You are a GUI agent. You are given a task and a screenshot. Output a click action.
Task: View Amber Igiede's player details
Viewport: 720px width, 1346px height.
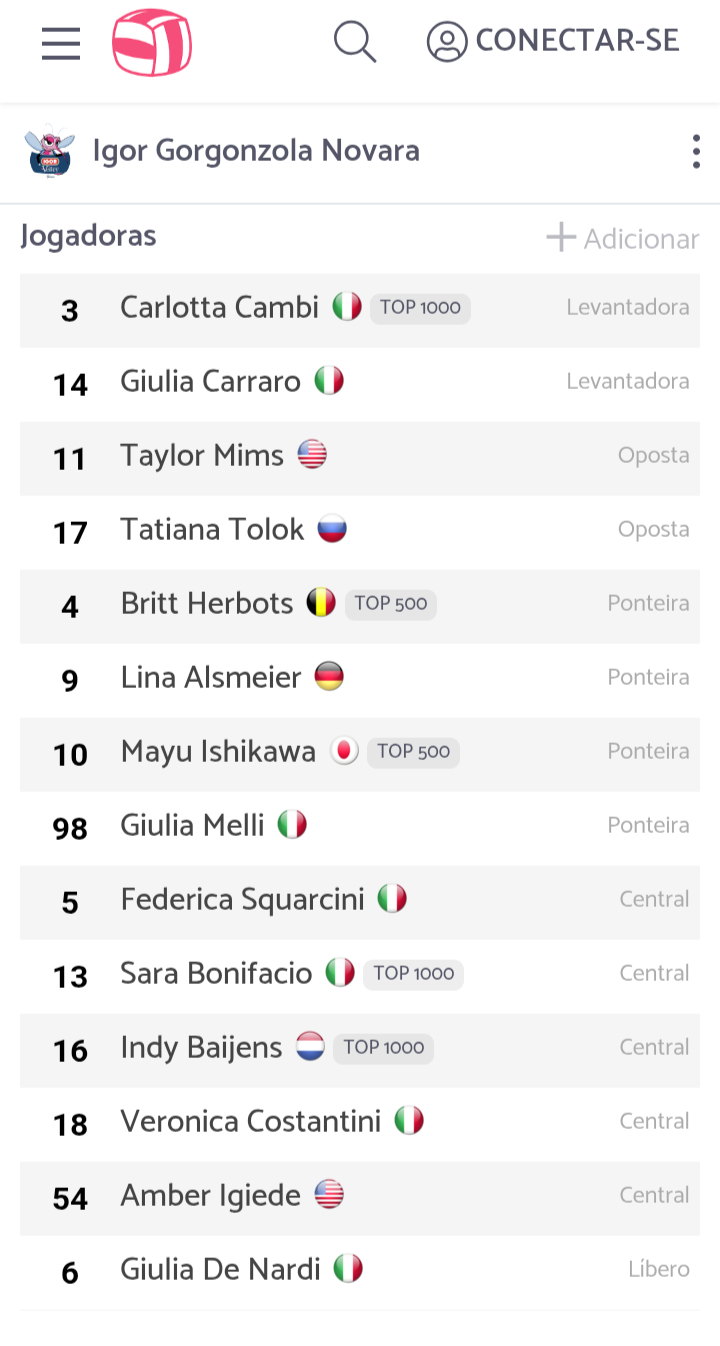(x=210, y=1196)
